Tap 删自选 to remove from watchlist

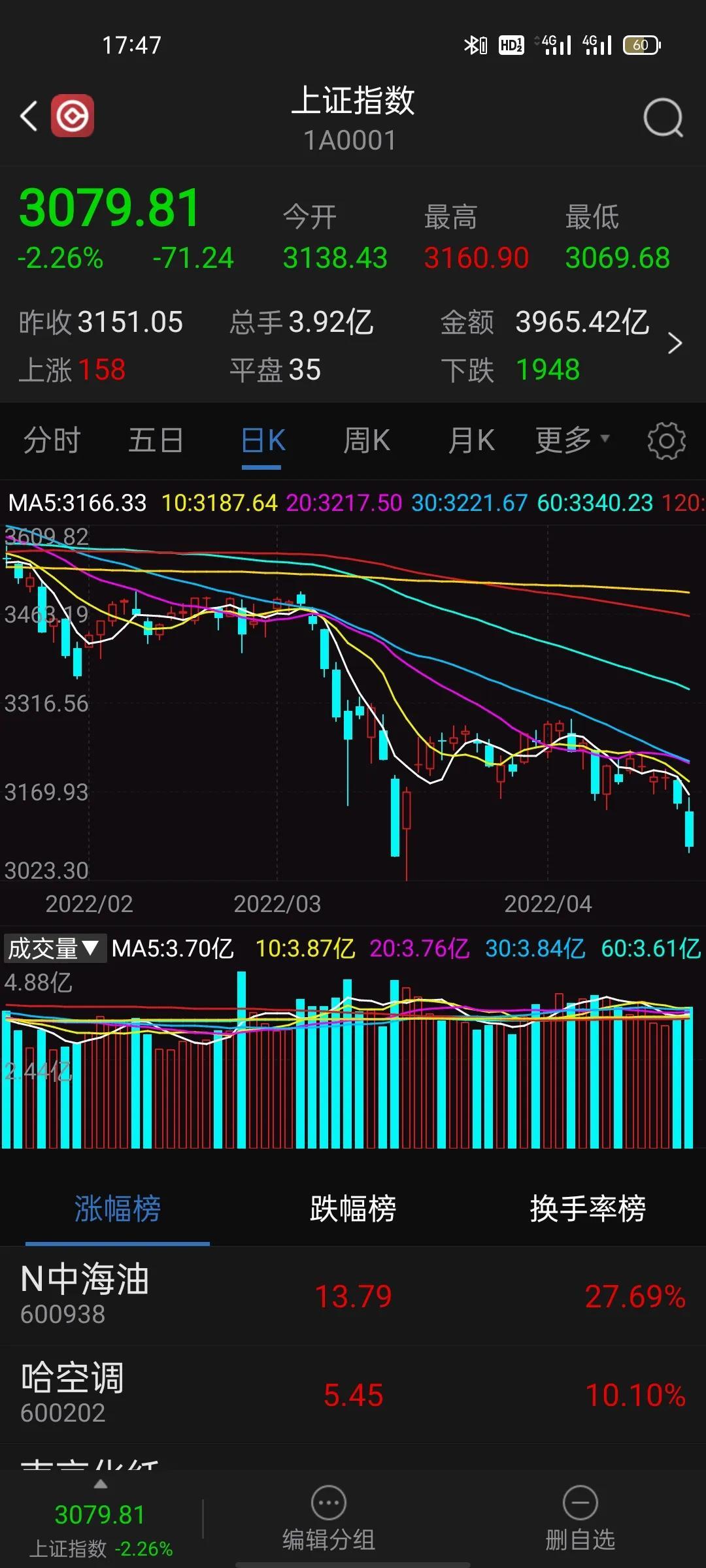[x=580, y=1519]
